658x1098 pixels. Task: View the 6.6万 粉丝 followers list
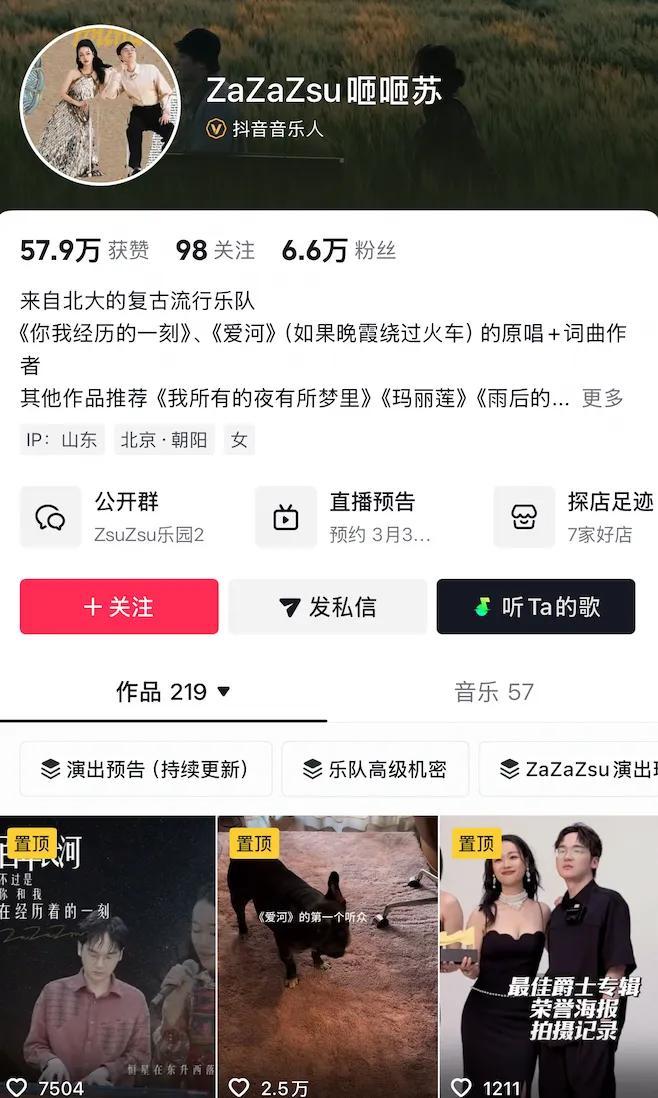coord(338,250)
